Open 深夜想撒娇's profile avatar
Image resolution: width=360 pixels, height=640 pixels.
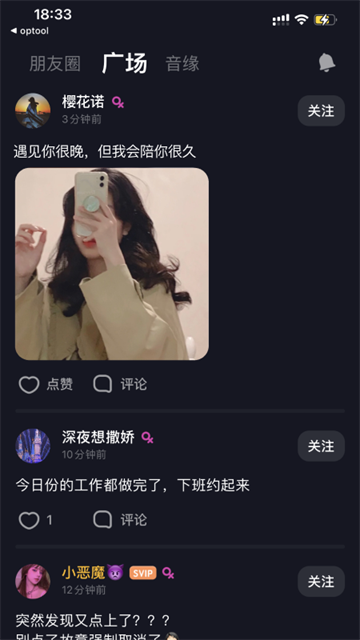33,446
